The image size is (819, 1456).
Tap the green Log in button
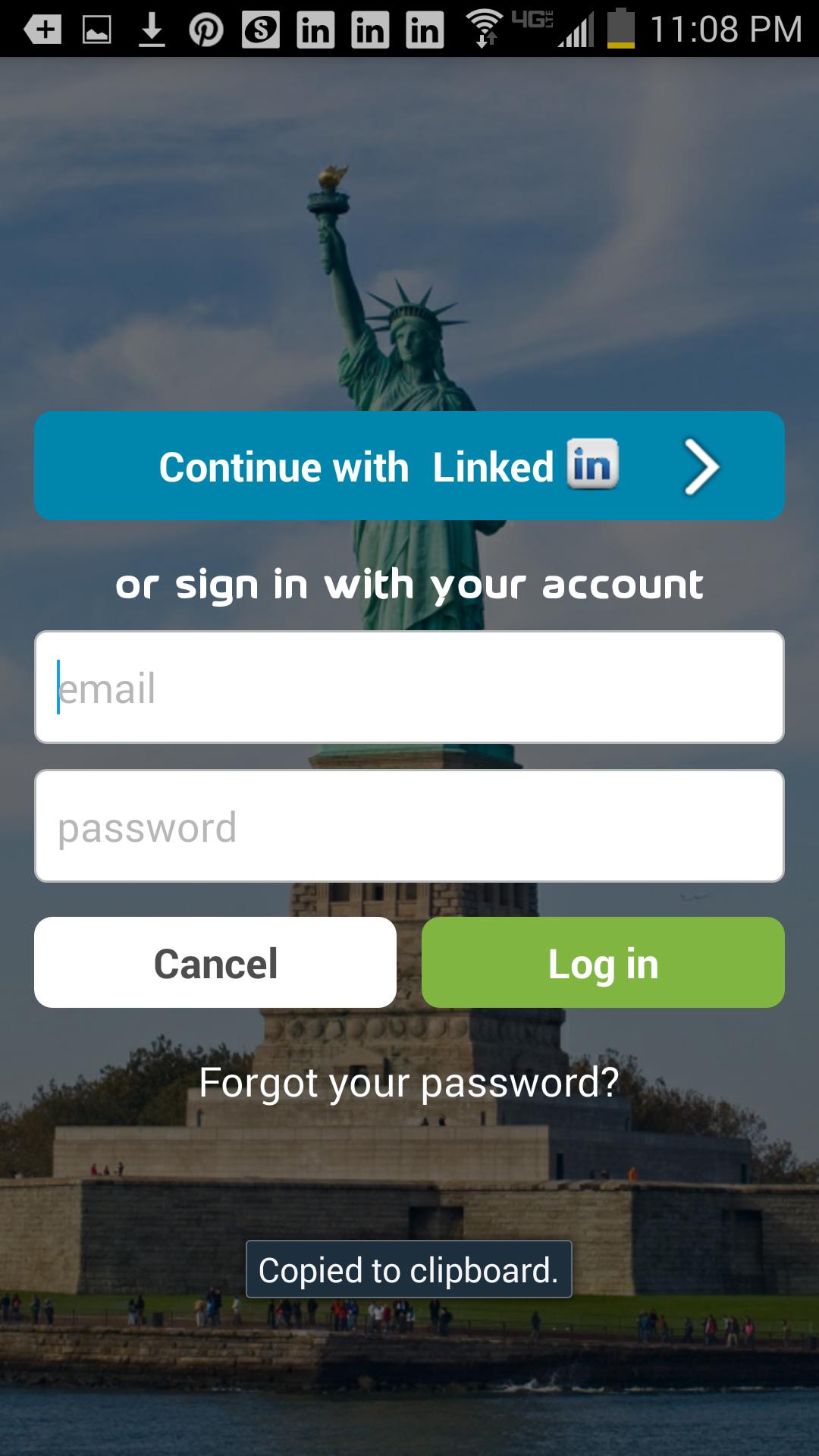(x=603, y=962)
